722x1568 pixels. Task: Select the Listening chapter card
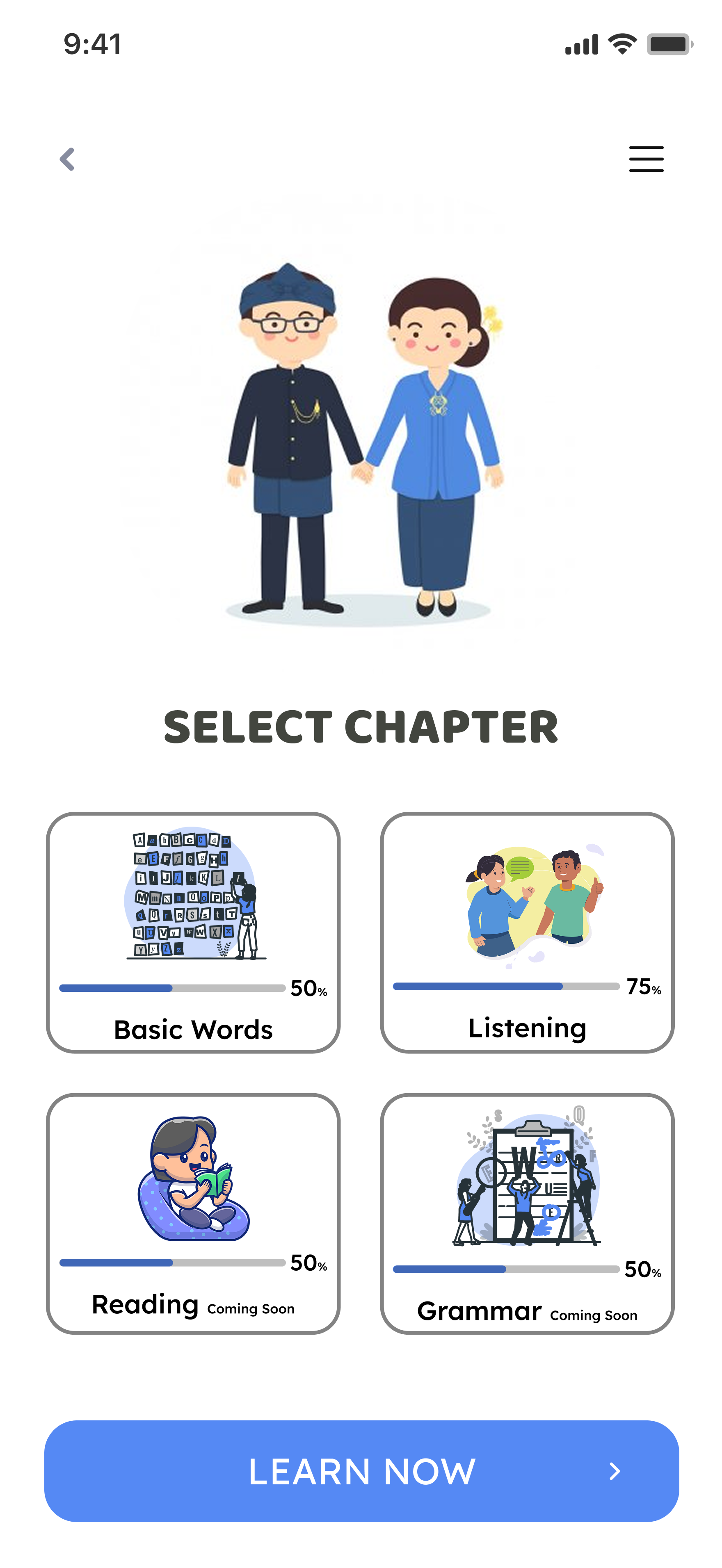(x=527, y=932)
